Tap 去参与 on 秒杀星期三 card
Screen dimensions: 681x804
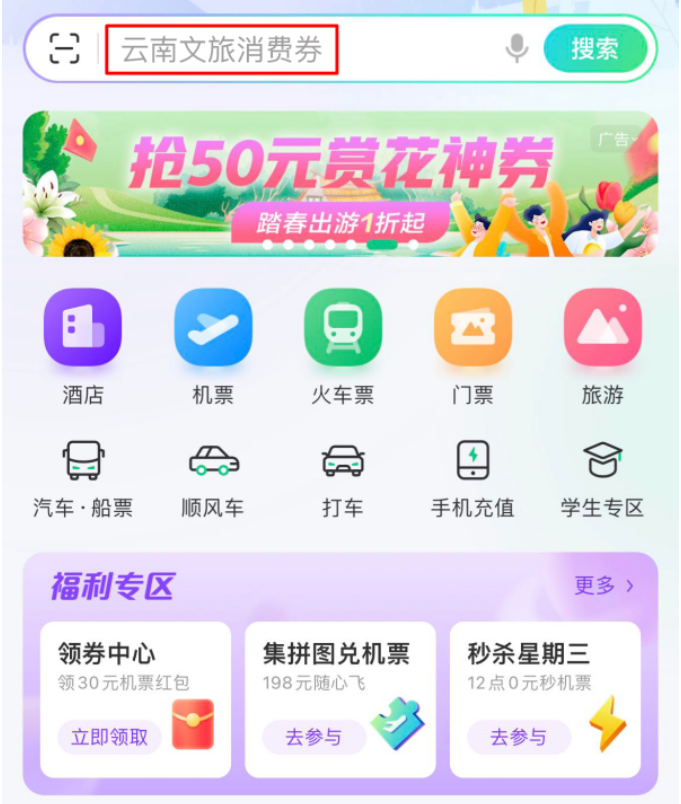coord(519,737)
